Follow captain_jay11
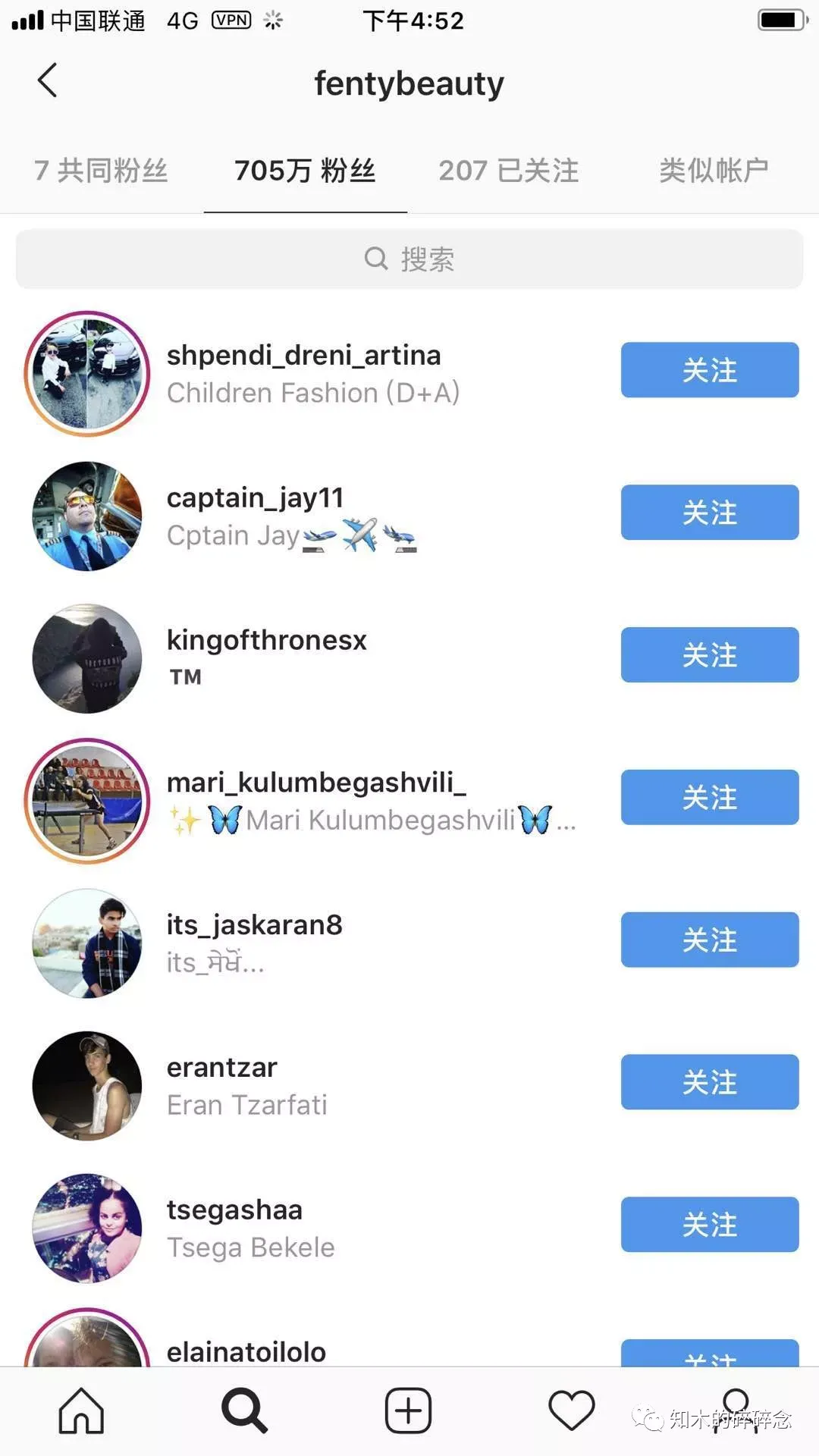Screen dimensions: 819x1456 pyautogui.click(x=709, y=513)
